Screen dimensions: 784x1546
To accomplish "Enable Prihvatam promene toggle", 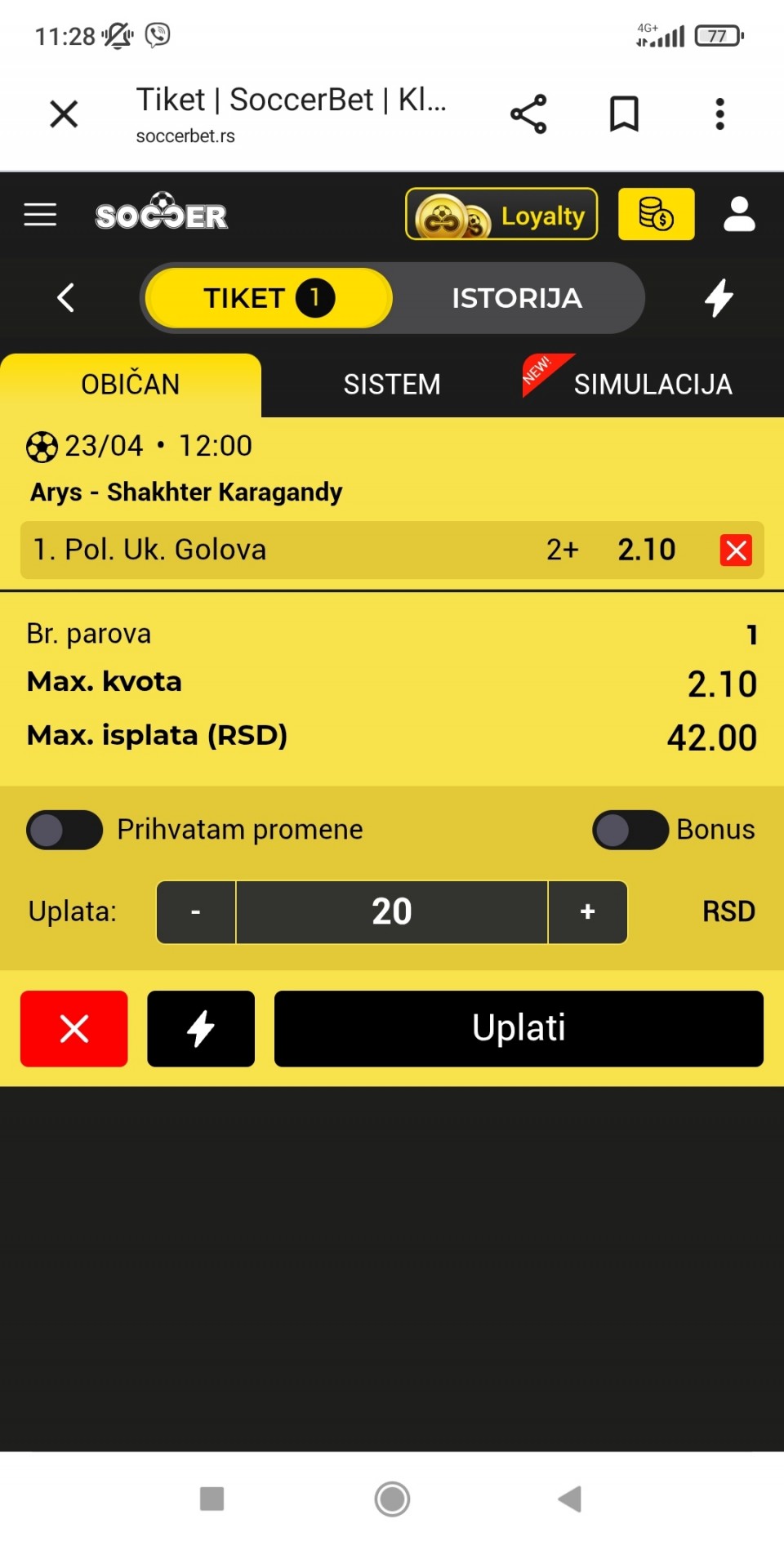I will tap(65, 831).
